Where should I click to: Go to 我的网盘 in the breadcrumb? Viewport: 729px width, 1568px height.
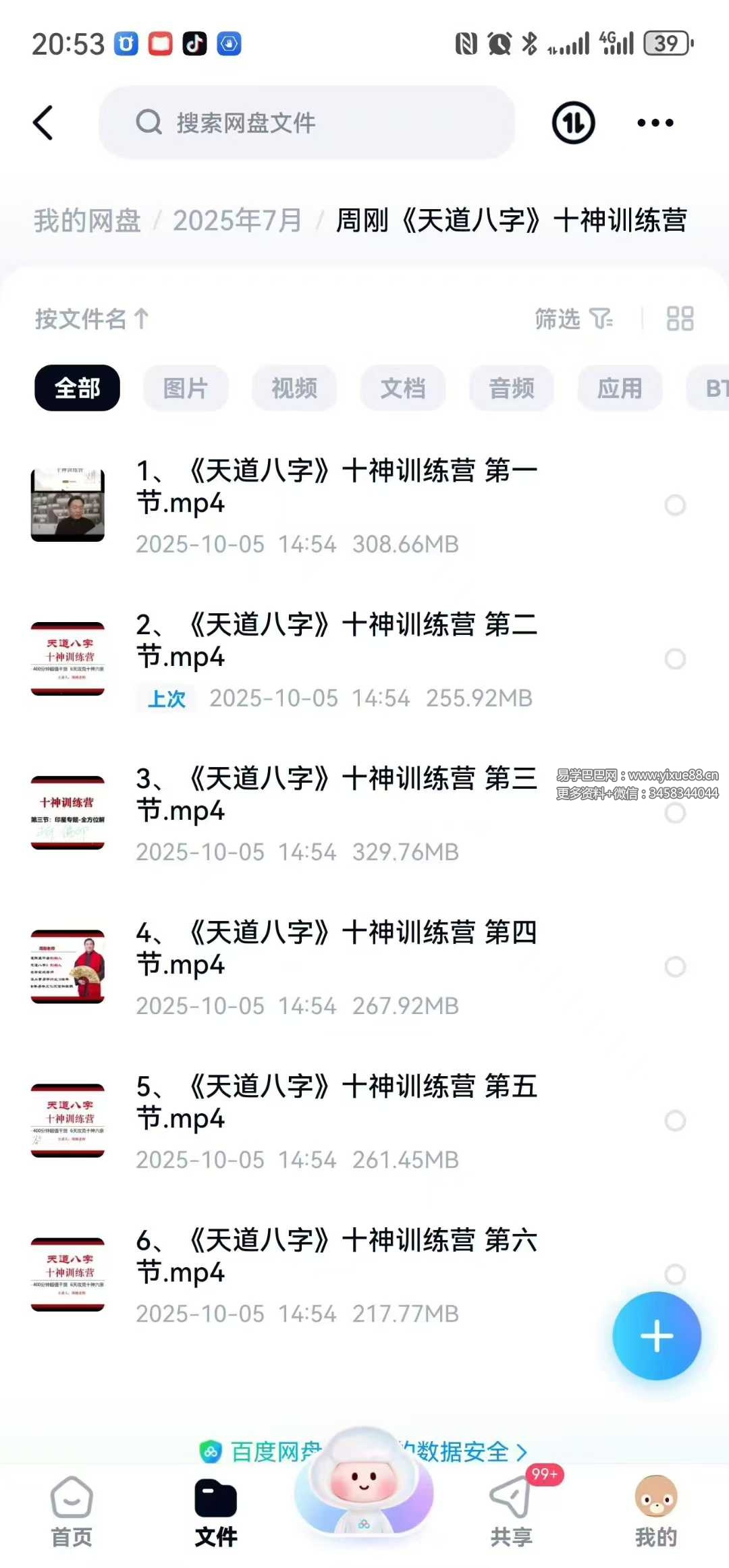point(87,221)
